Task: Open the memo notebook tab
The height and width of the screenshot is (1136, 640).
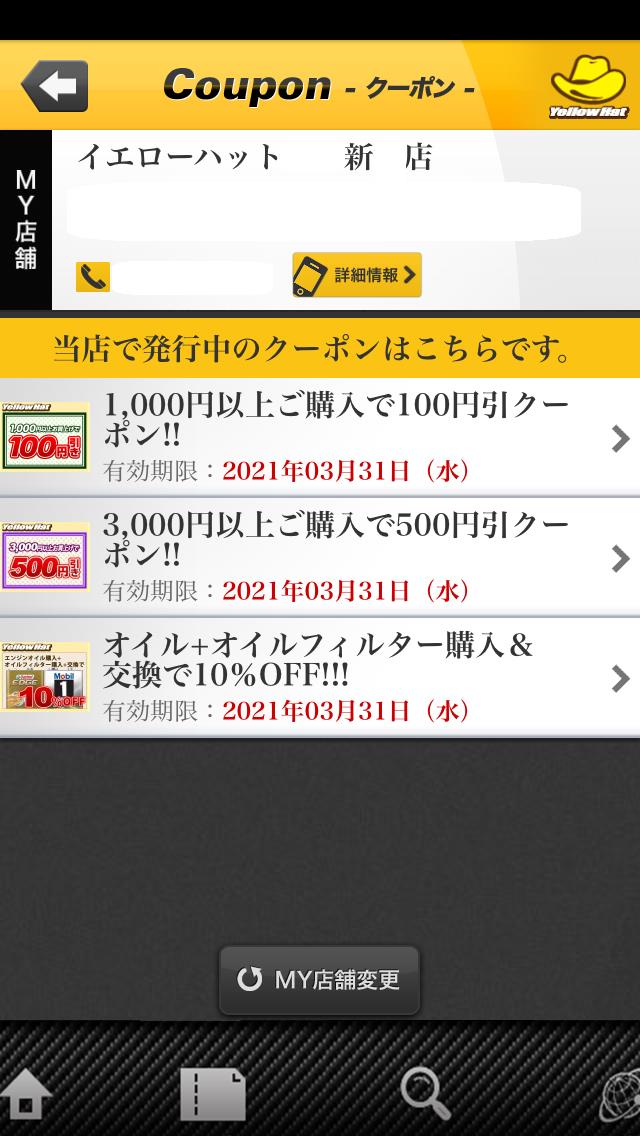Action: pos(212,1095)
